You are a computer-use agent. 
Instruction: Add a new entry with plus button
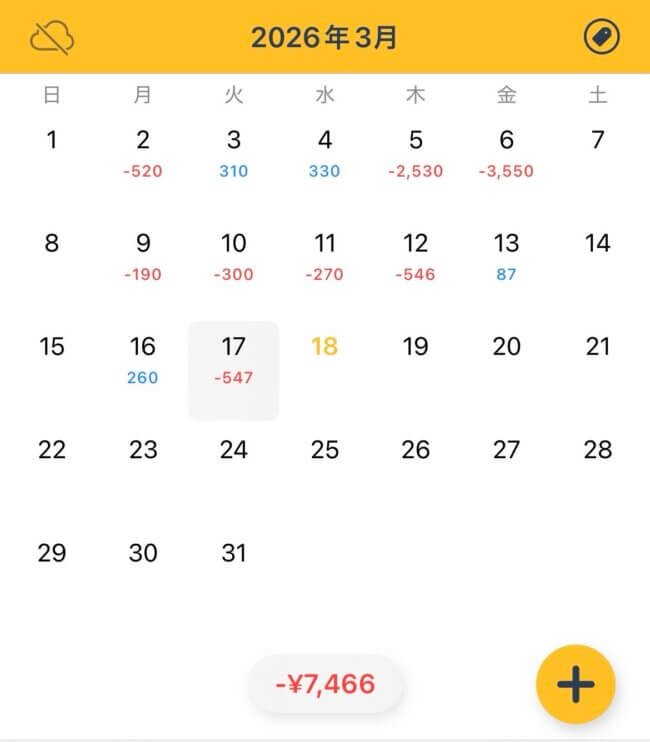(575, 684)
